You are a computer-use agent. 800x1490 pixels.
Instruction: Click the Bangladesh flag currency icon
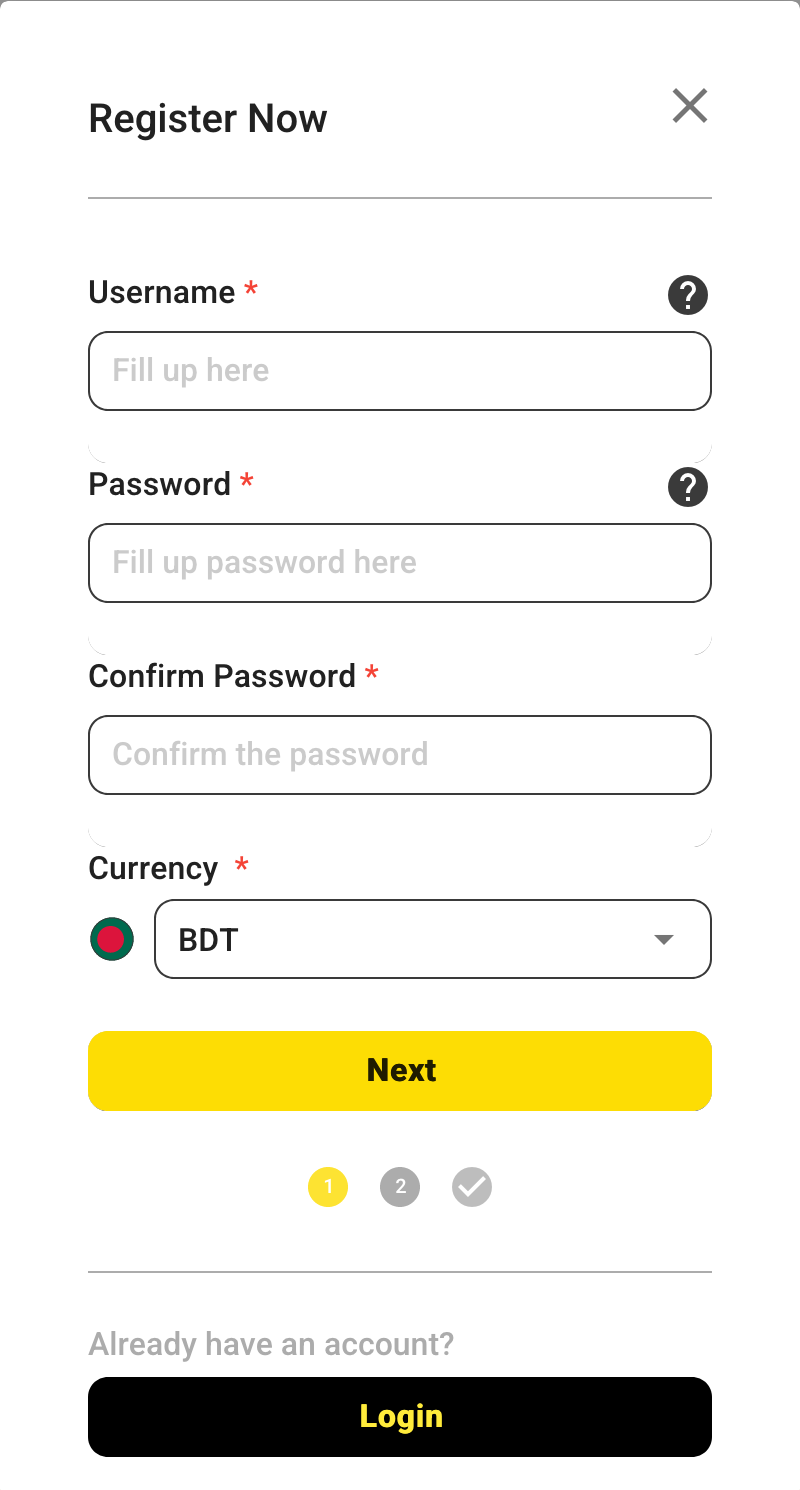coord(111,939)
